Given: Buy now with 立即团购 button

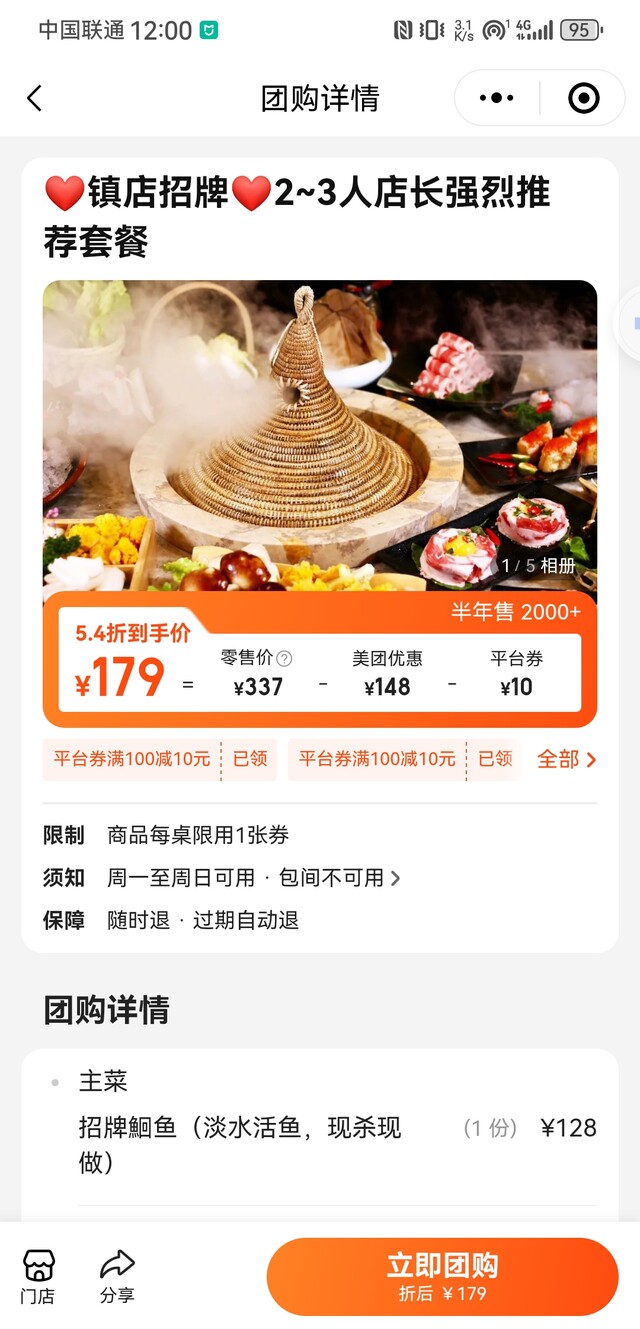Looking at the screenshot, I should tap(442, 1276).
